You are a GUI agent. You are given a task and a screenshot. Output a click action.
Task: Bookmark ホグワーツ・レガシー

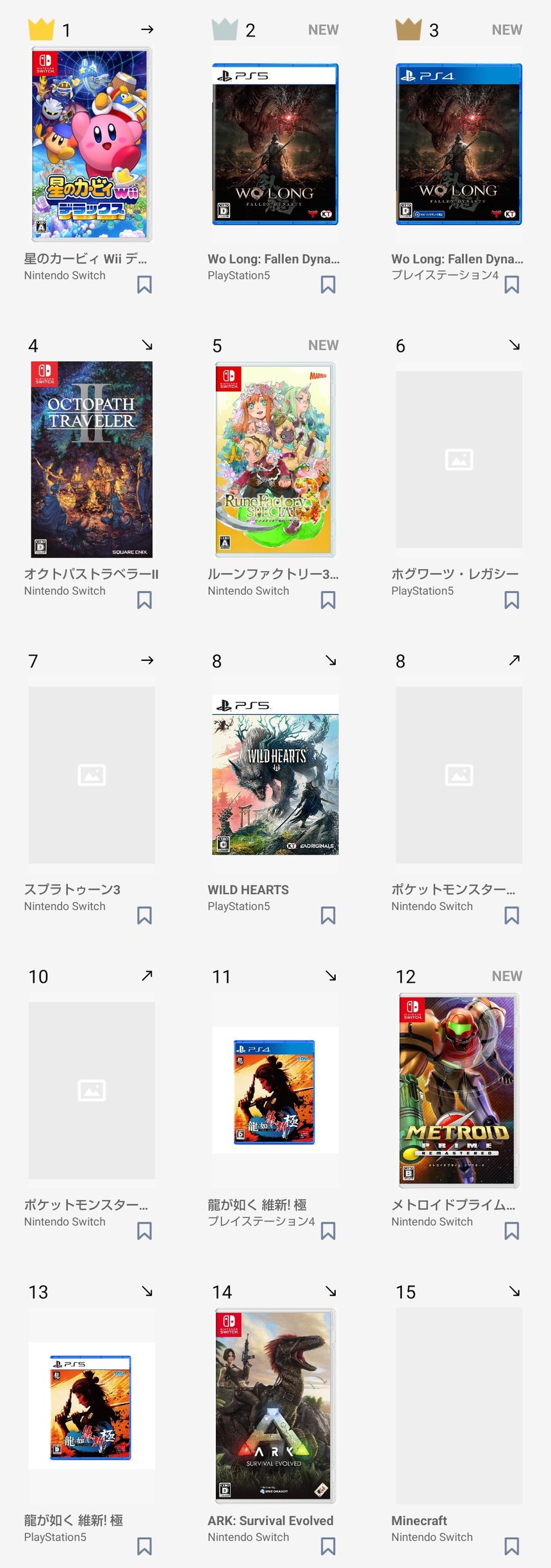pyautogui.click(x=511, y=600)
